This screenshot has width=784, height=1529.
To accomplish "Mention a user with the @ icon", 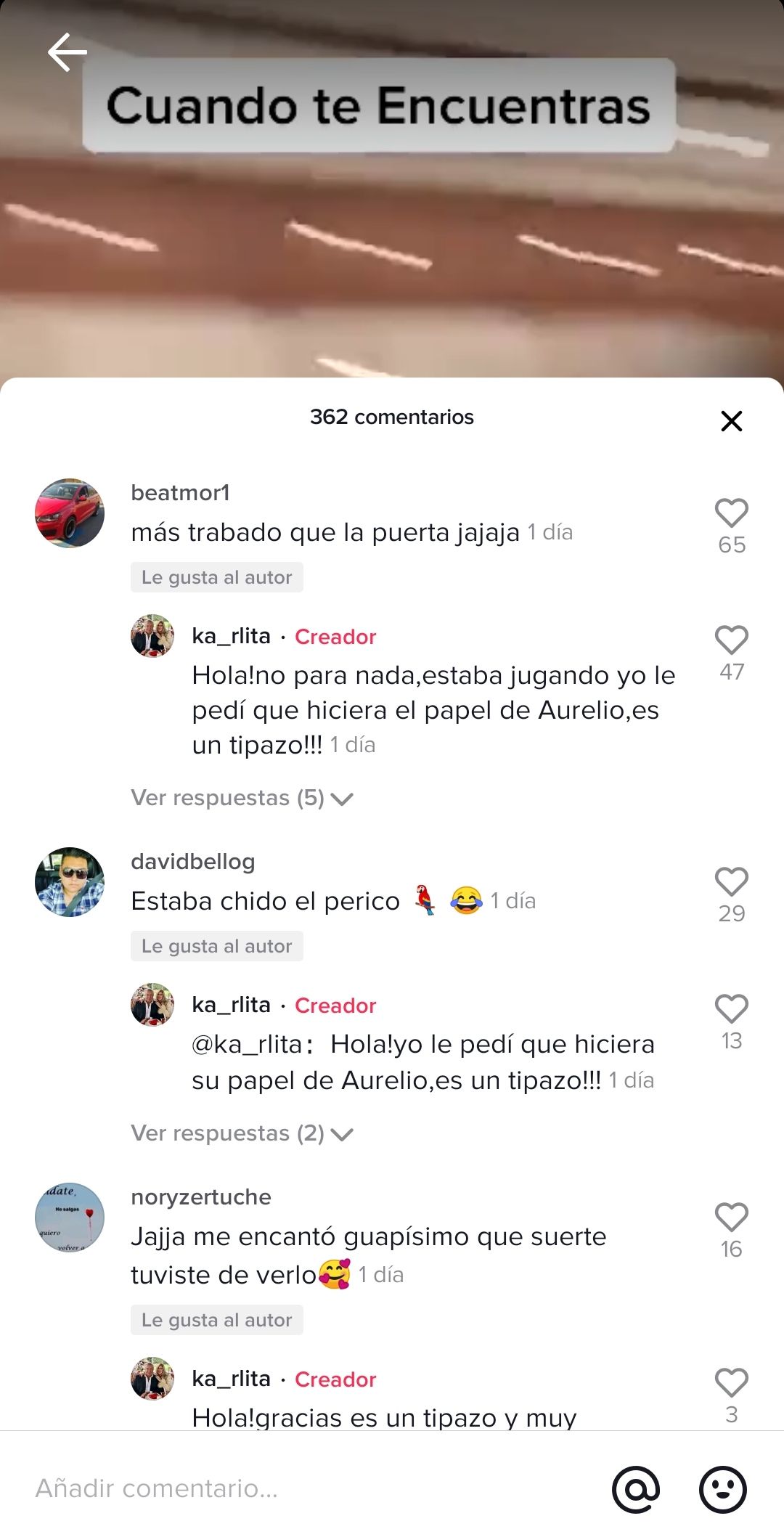I will (x=636, y=1489).
